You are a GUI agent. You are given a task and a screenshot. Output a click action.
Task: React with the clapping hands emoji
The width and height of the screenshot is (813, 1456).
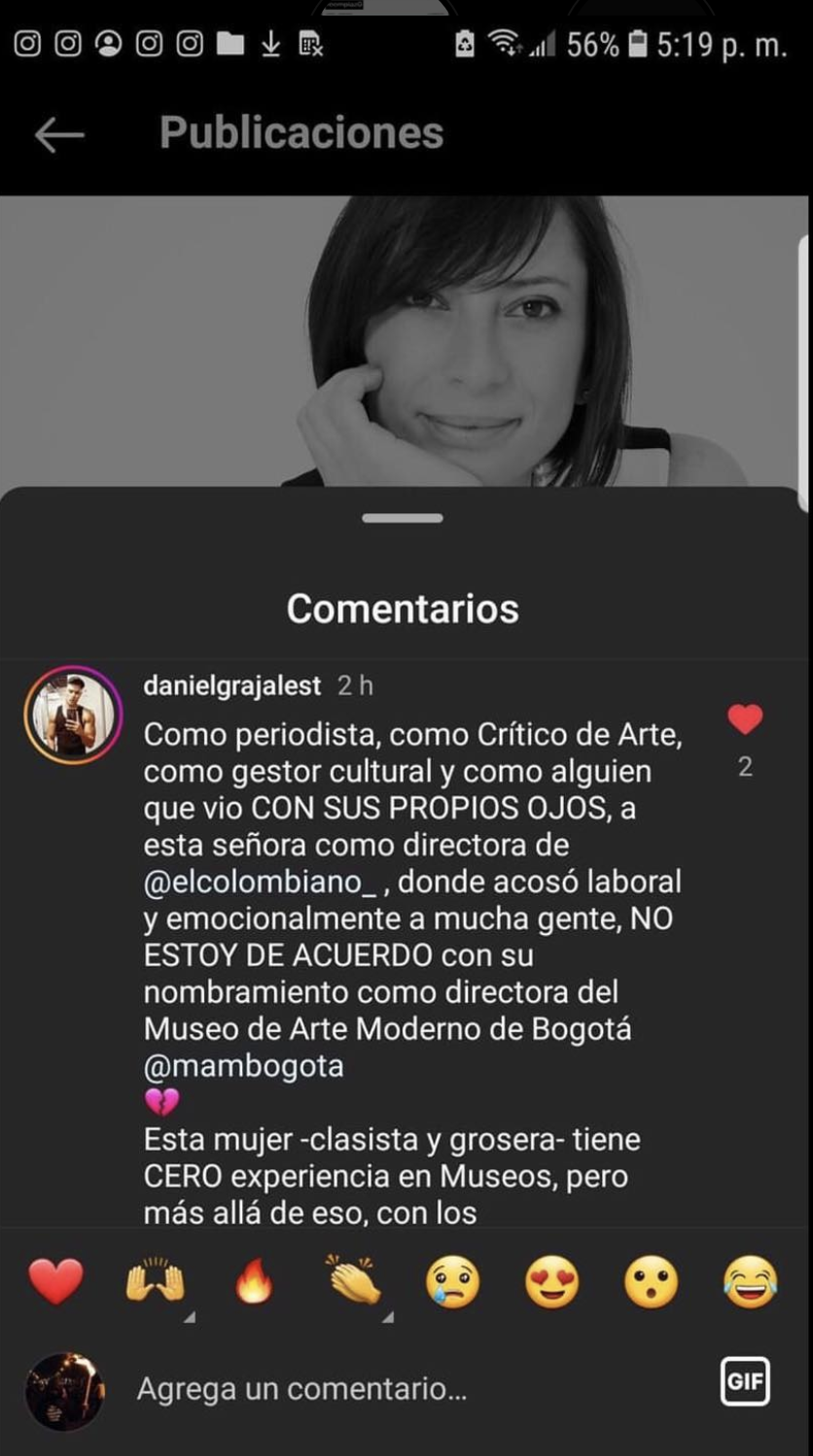point(353,1282)
